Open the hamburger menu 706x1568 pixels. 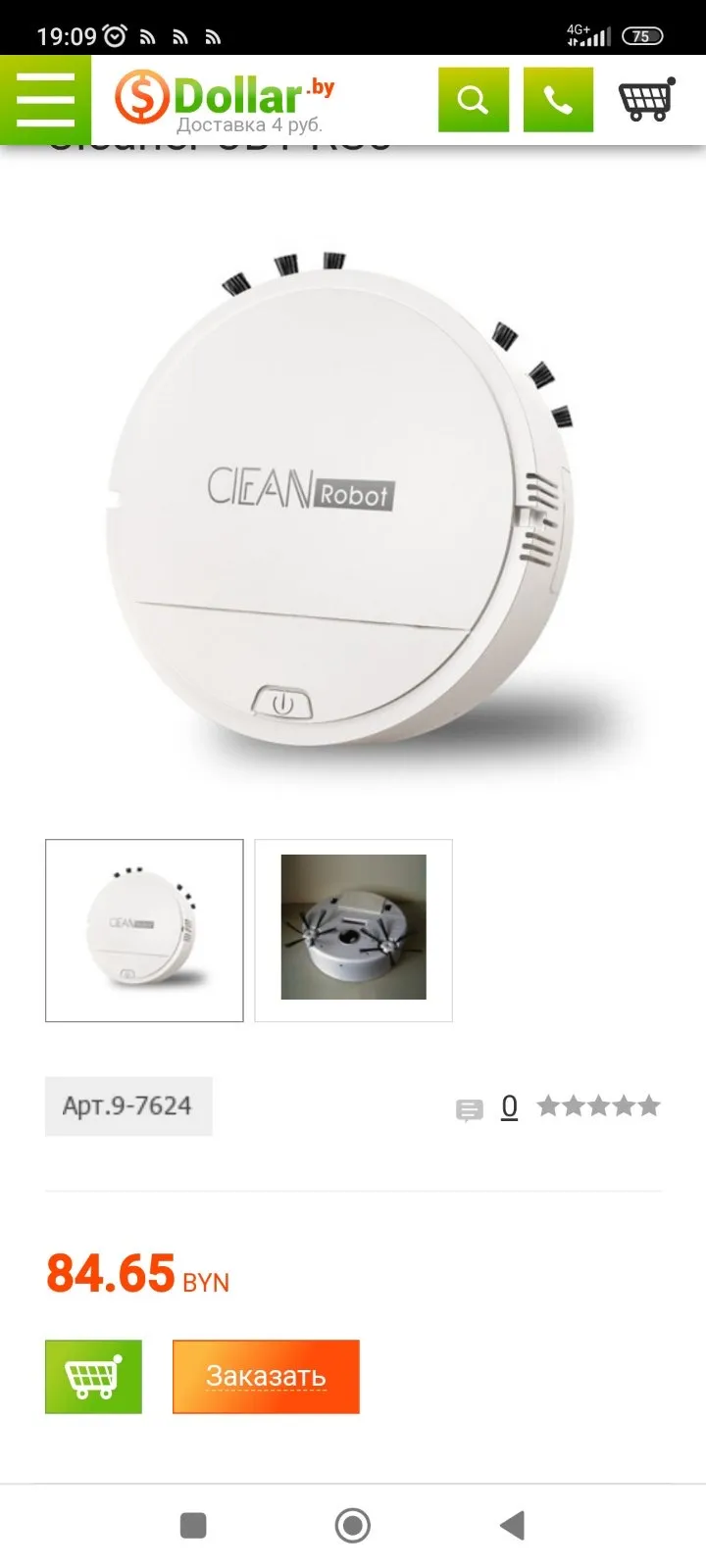(x=45, y=99)
